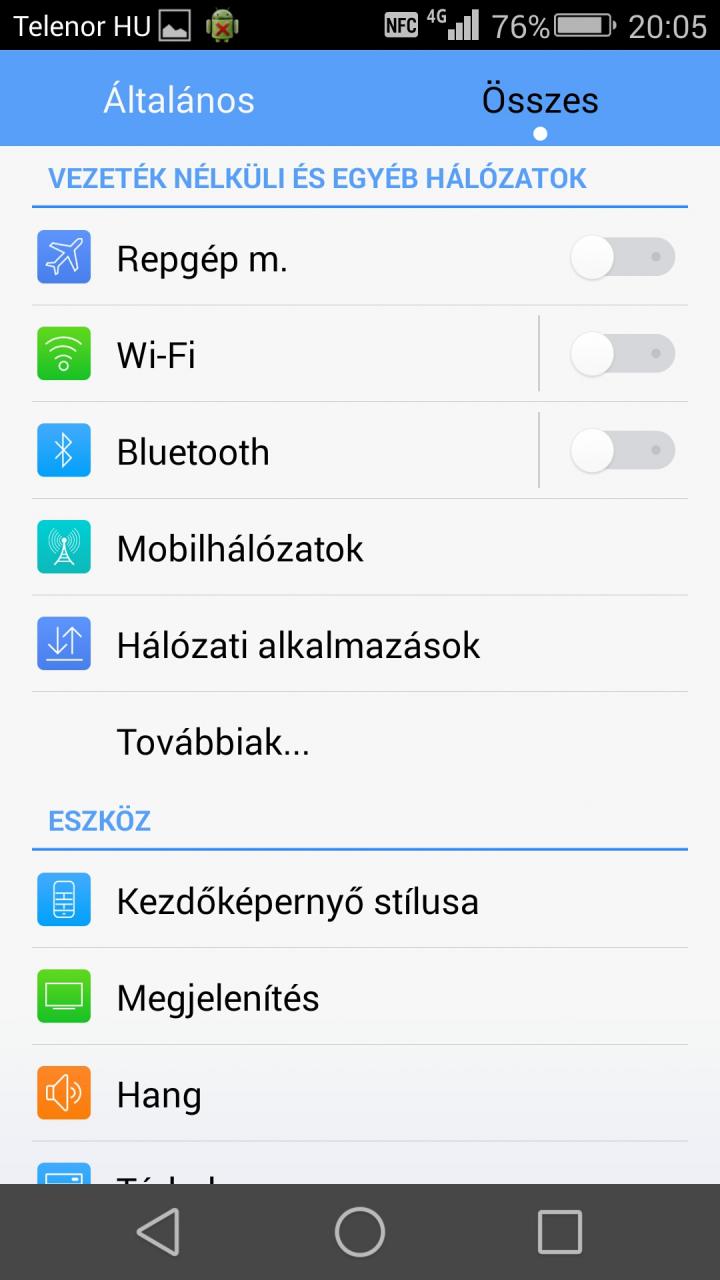Image resolution: width=720 pixels, height=1280 pixels.
Task: Open Bluetooth settings row
Action: 285,451
